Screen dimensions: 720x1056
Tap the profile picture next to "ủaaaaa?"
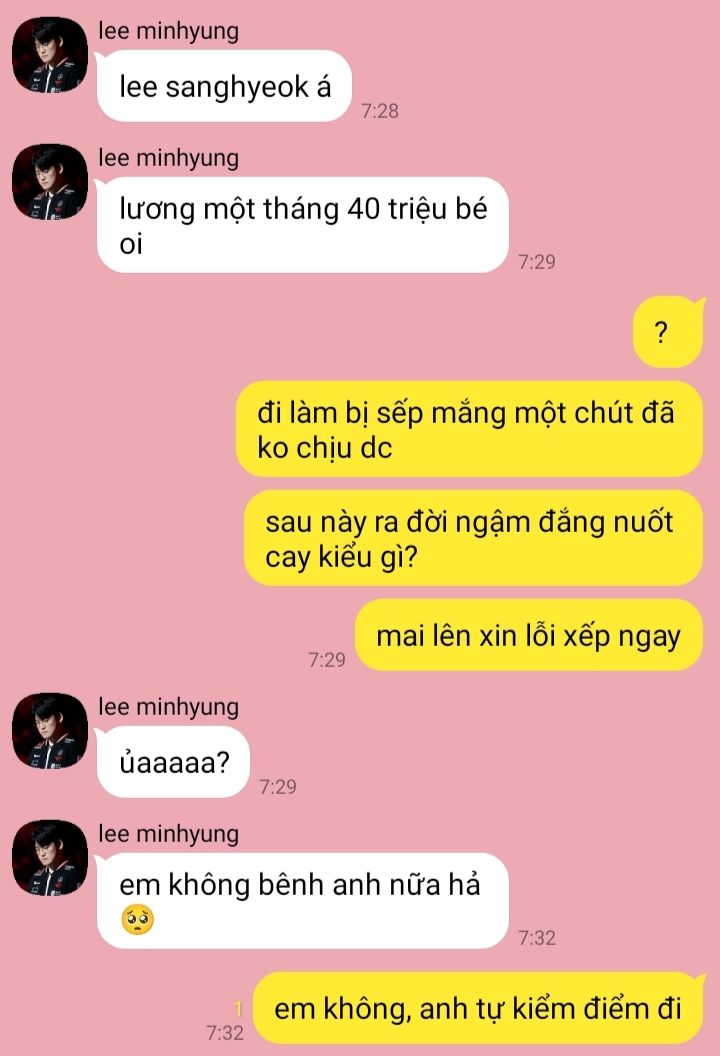point(50,732)
